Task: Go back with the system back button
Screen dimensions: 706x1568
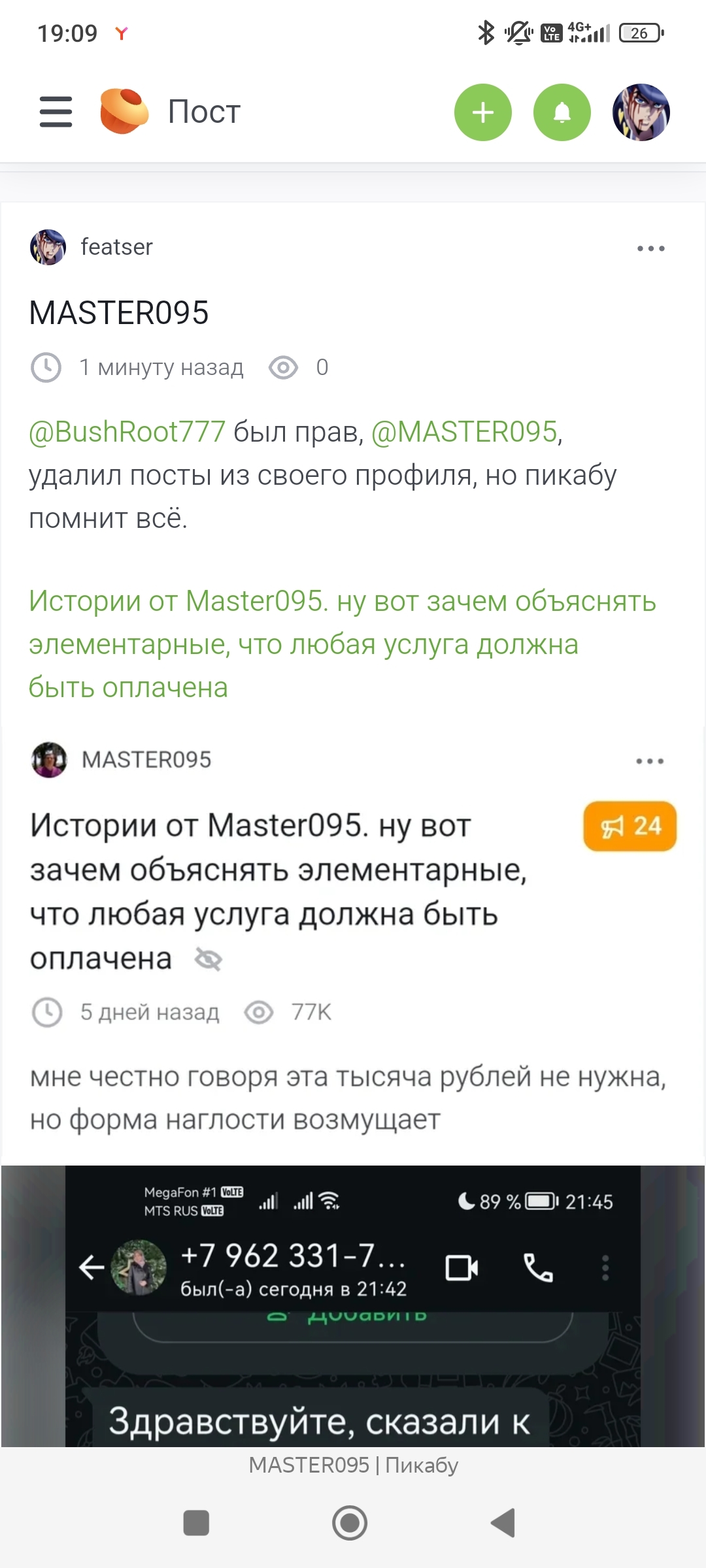Action: click(x=503, y=1523)
